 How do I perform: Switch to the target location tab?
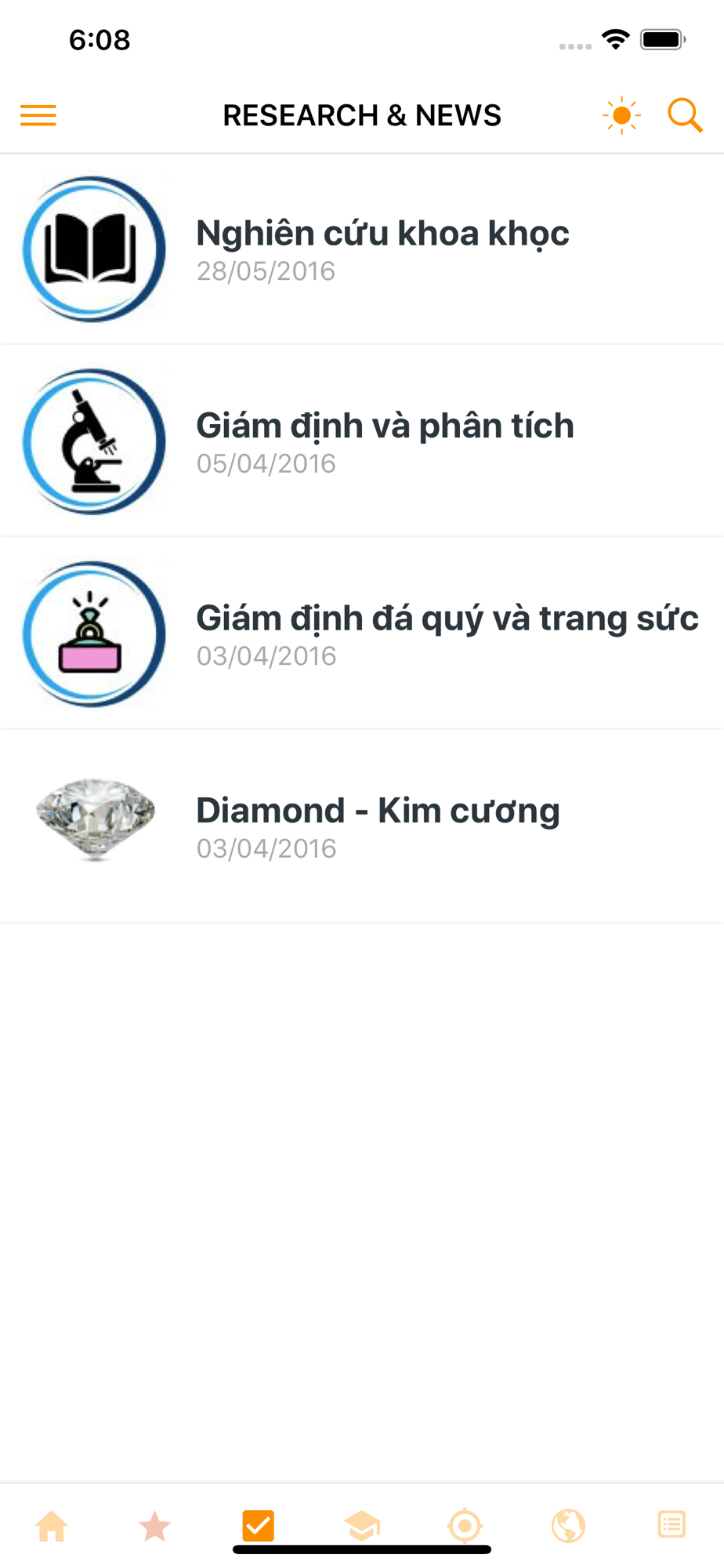[x=465, y=1526]
